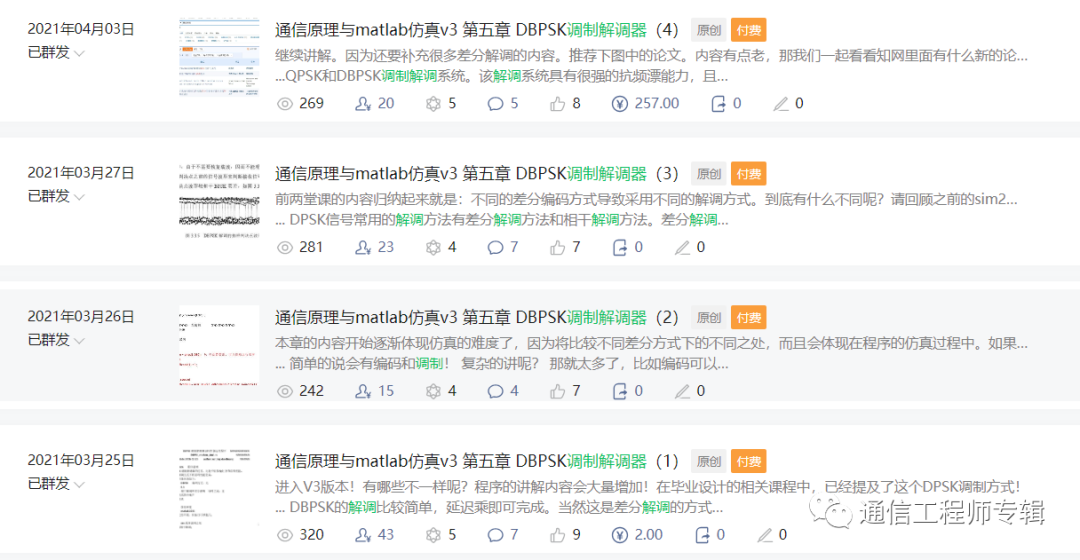Open article DBPSK调制解调器（2）
The image size is (1080, 560).
(x=476, y=318)
